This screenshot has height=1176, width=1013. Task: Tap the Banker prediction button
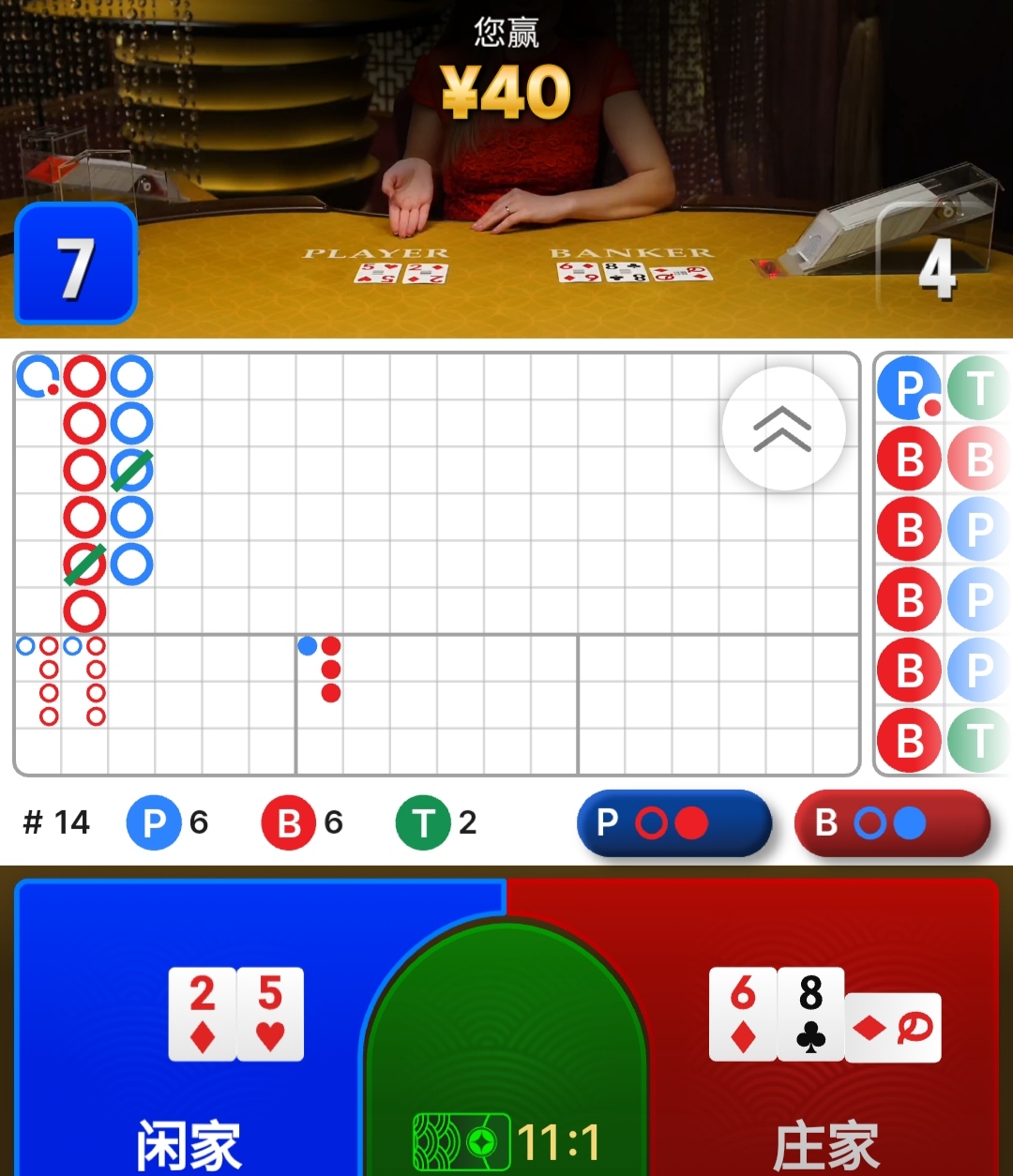point(891,823)
